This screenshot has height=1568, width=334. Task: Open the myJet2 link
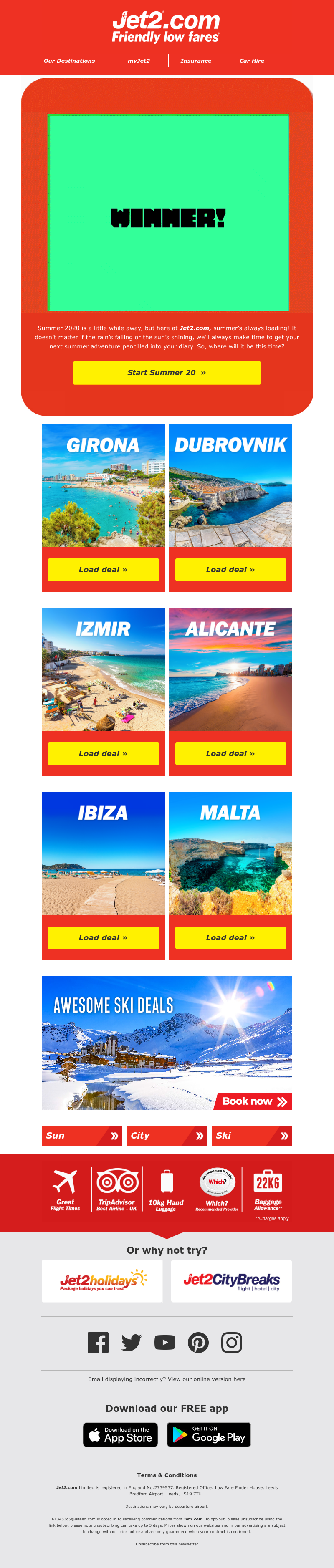(139, 61)
